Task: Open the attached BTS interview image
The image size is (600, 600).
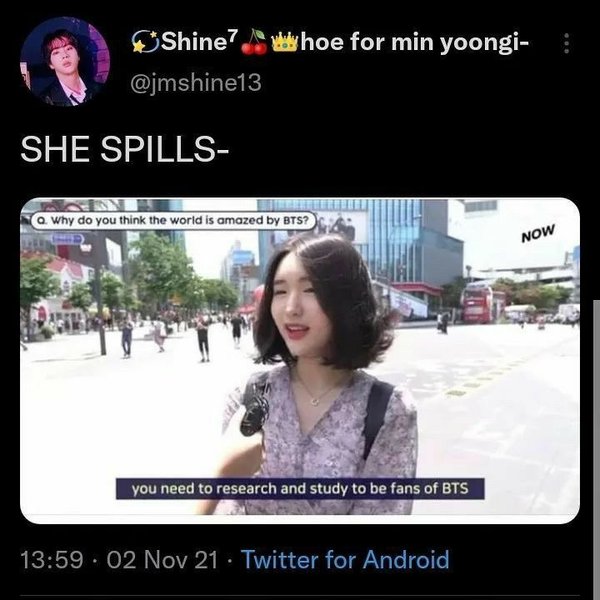Action: pos(300,360)
